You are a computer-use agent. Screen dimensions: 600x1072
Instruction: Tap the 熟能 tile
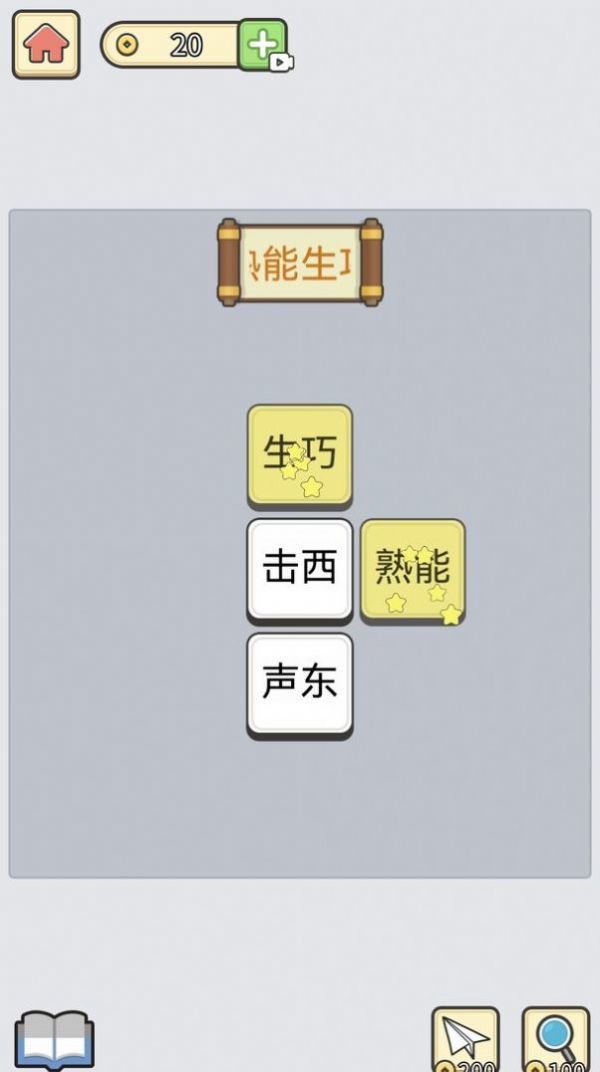(x=413, y=569)
